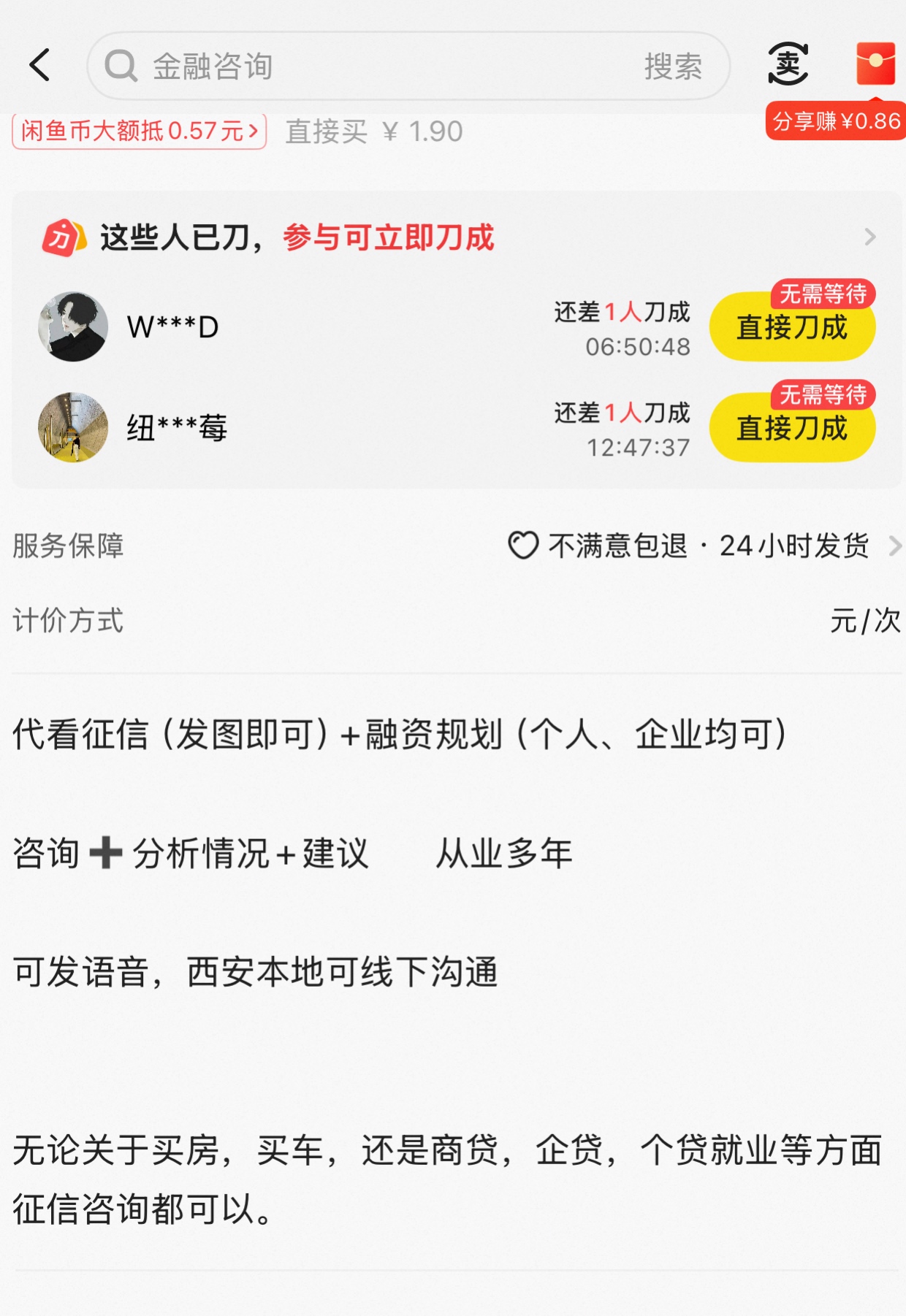
Task: Tap the 搜索 button in the search bar
Action: (x=672, y=66)
